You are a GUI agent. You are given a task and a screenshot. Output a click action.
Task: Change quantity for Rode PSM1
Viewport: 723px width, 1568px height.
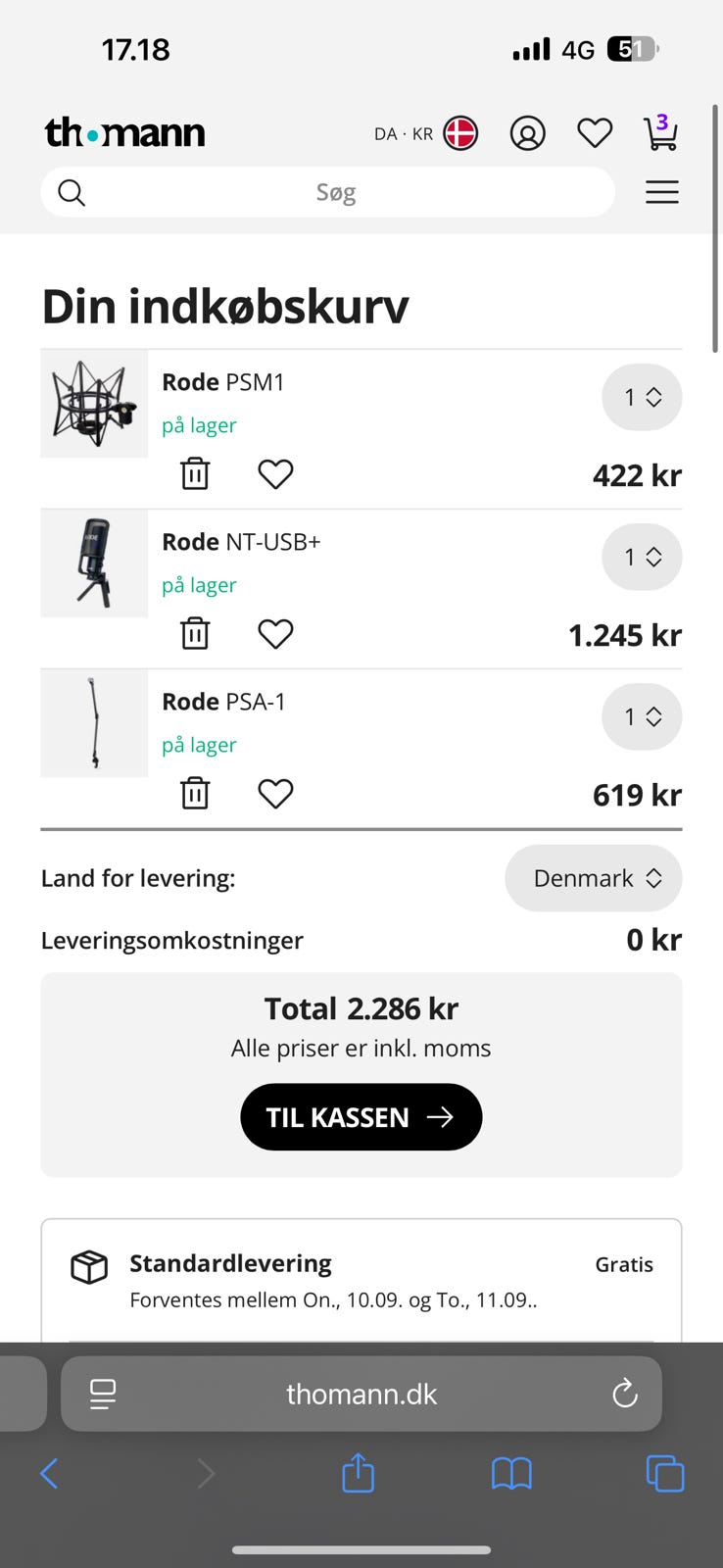(x=642, y=397)
